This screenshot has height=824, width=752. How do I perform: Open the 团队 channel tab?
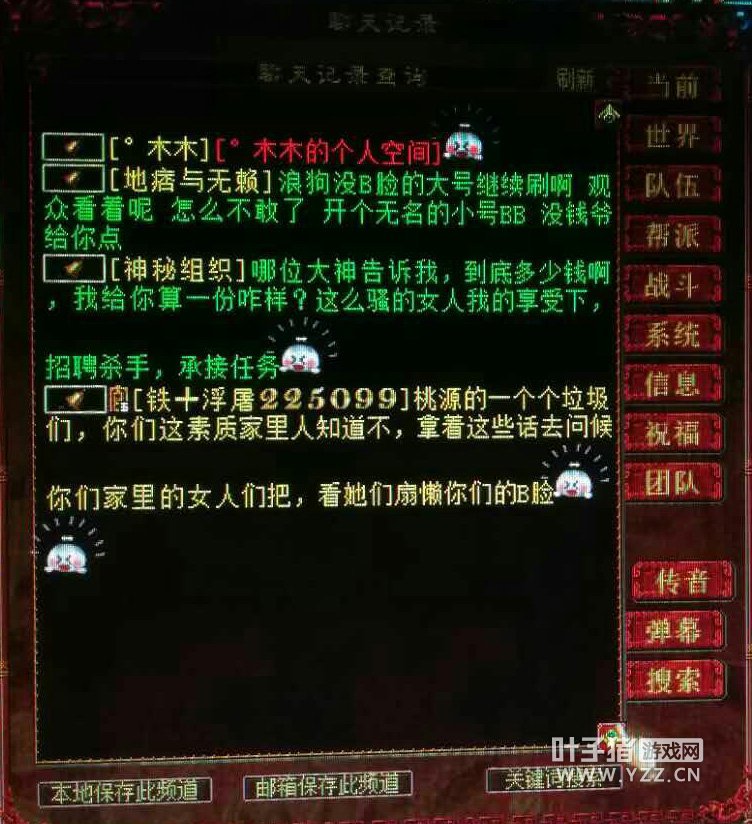coord(672,483)
